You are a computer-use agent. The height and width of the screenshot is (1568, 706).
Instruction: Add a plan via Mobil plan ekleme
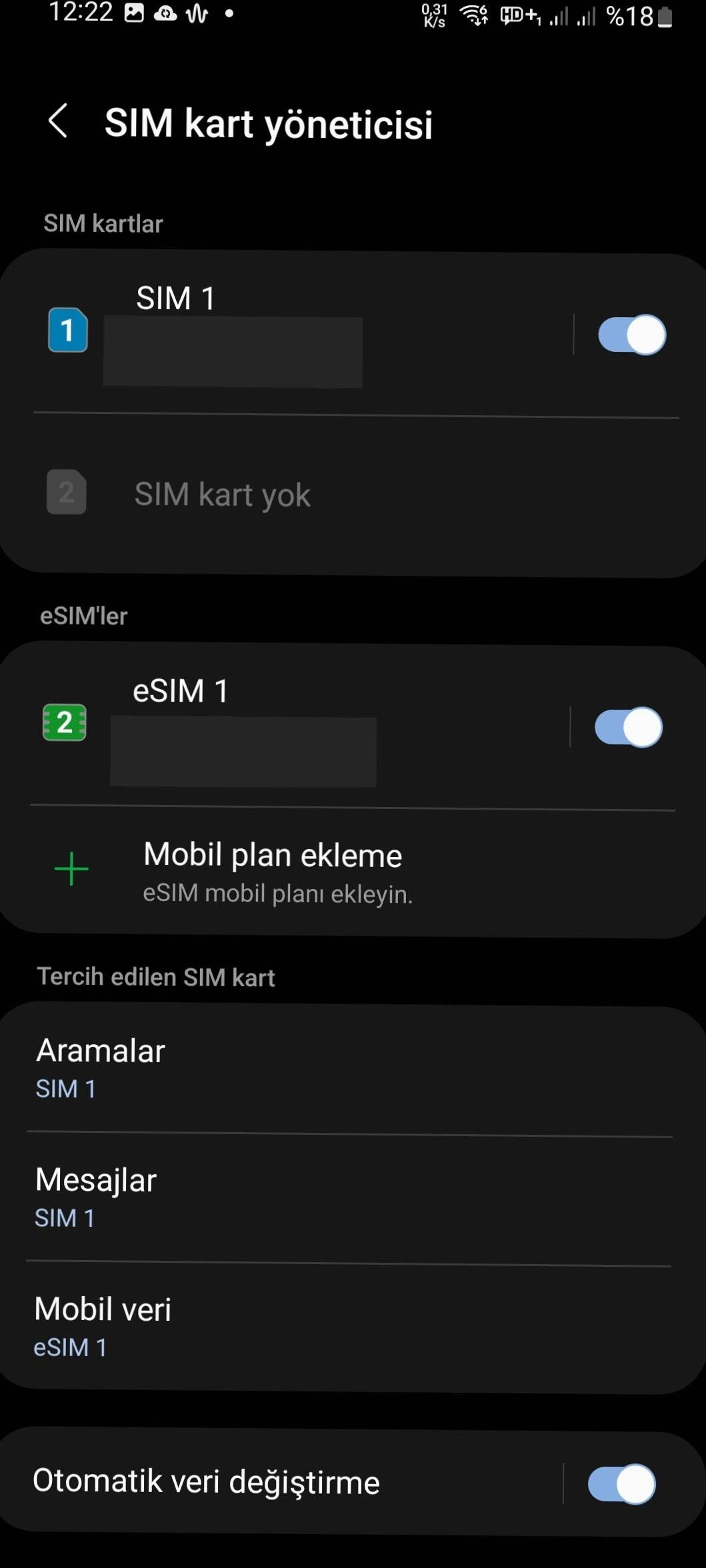pyautogui.click(x=273, y=871)
